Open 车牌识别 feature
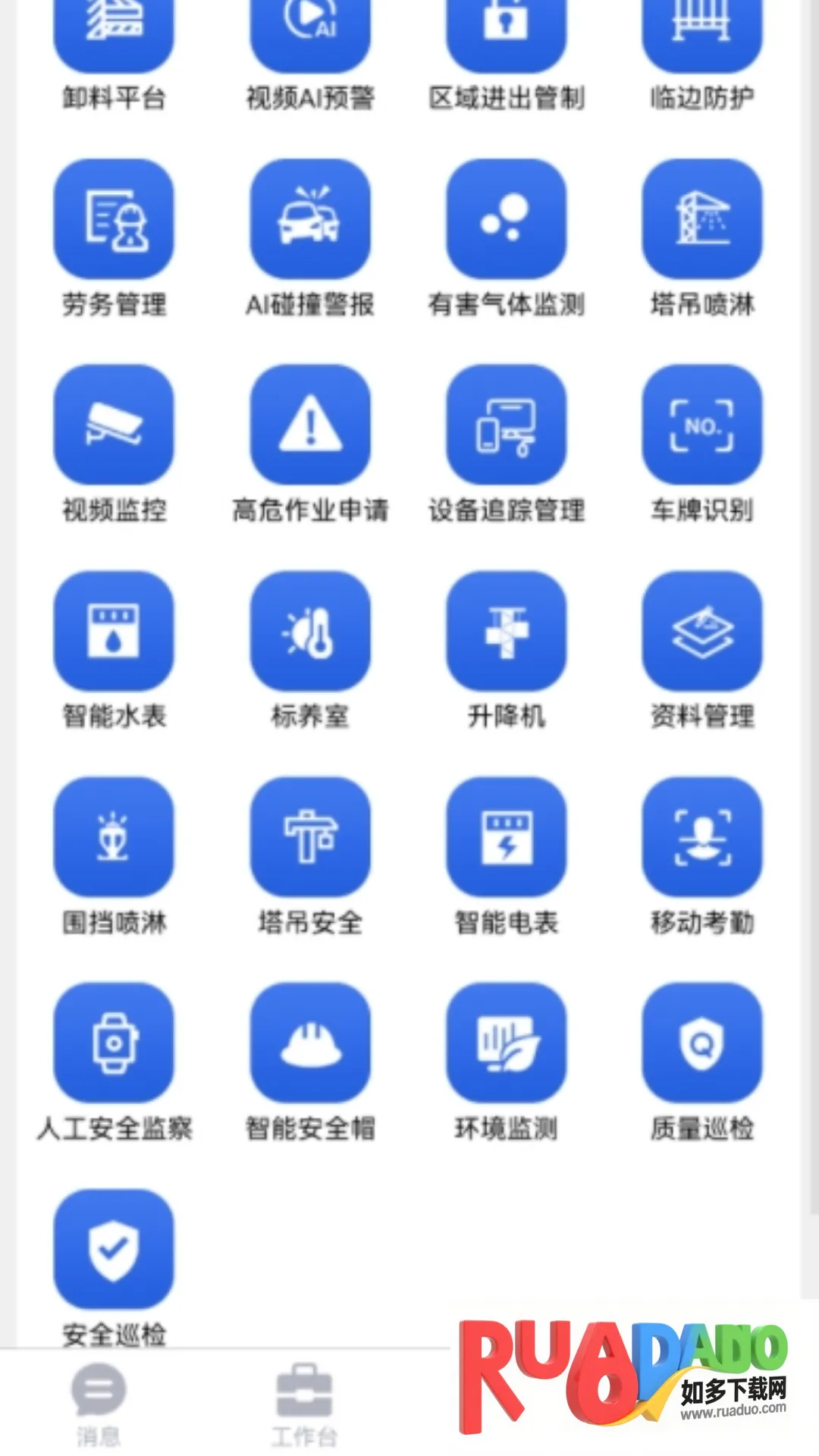 point(701,425)
